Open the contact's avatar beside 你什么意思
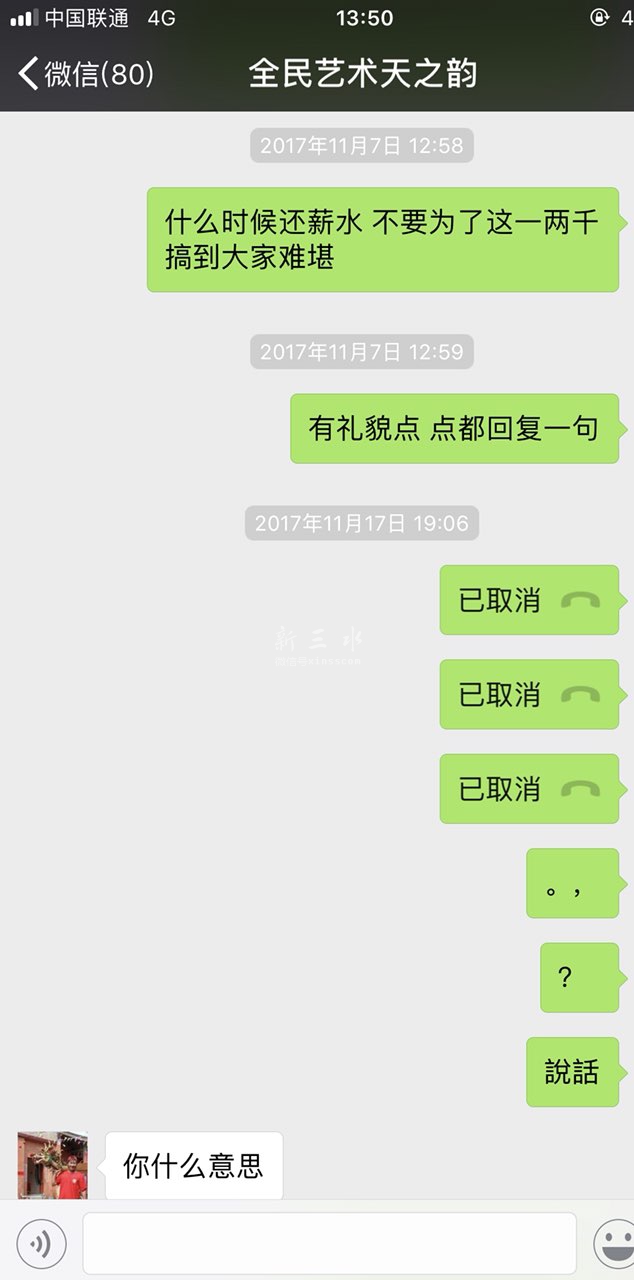 (53, 1165)
